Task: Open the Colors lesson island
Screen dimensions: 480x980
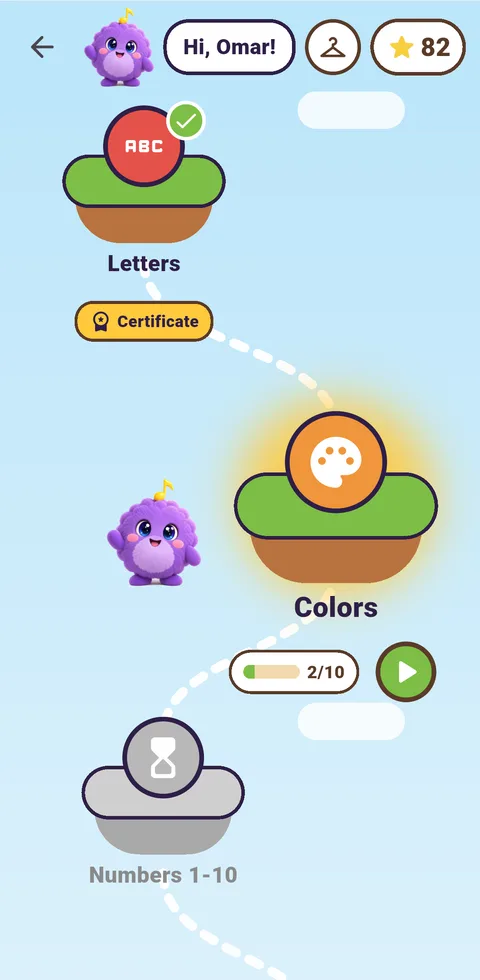Action: tap(336, 498)
